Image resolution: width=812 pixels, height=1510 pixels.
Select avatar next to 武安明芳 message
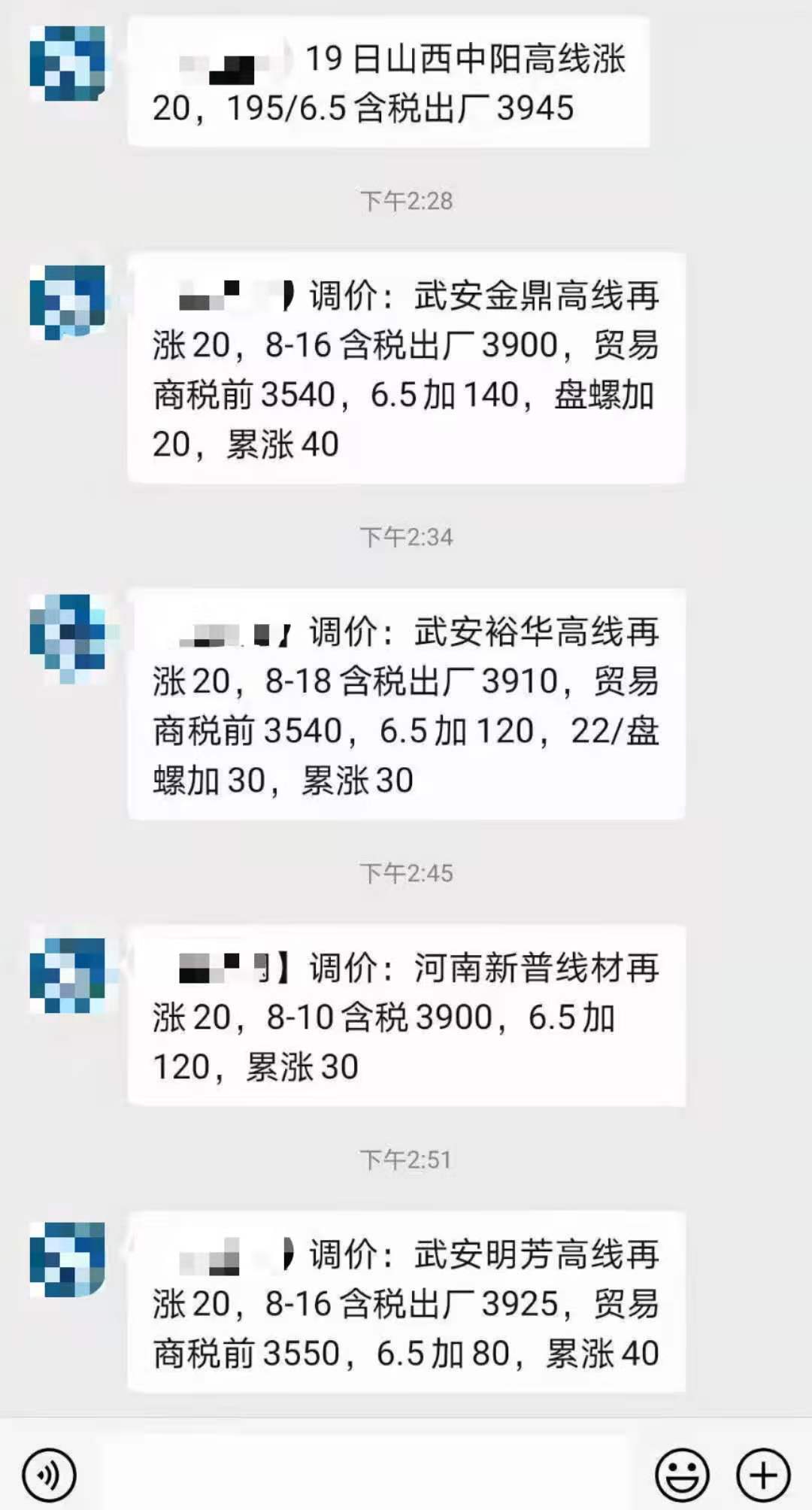tap(68, 1260)
